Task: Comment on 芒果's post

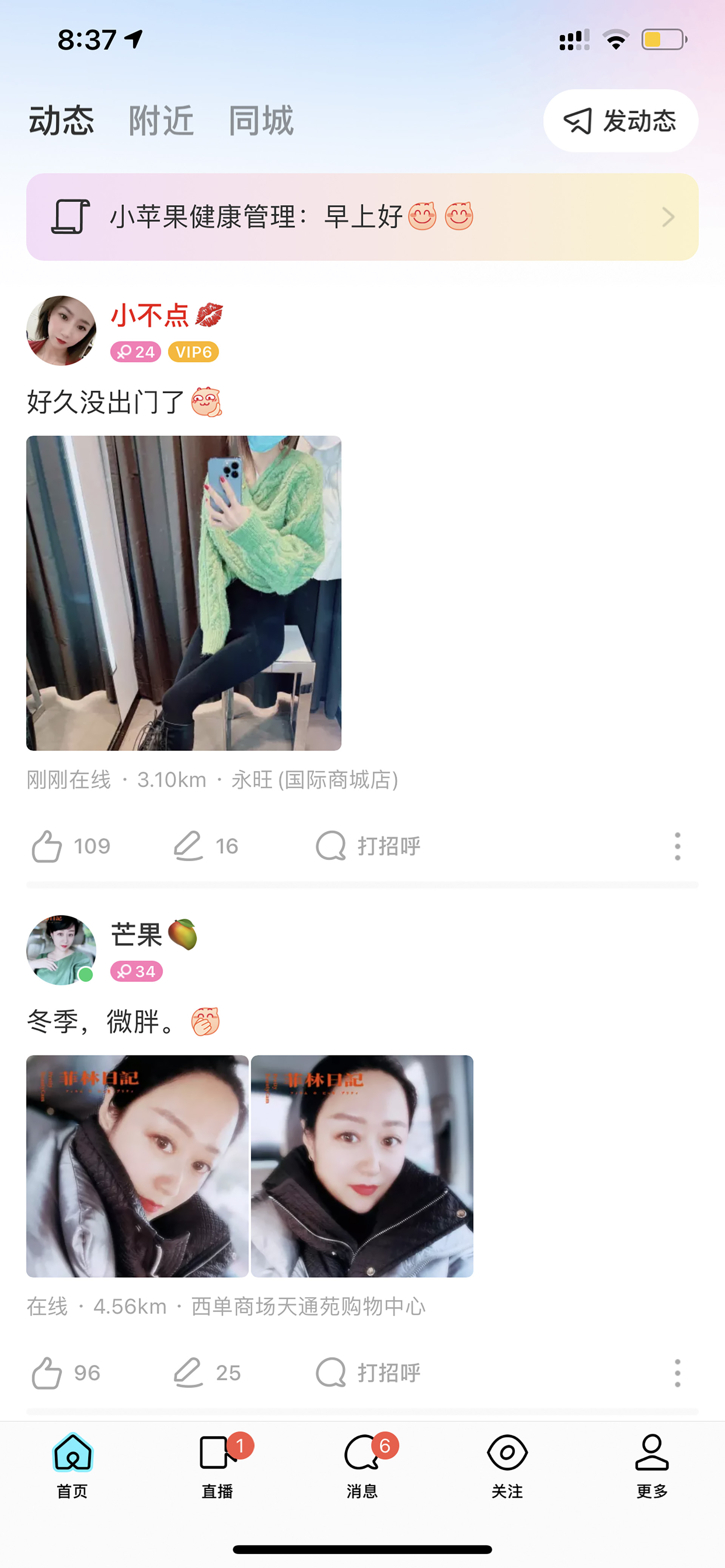Action: [207, 1373]
